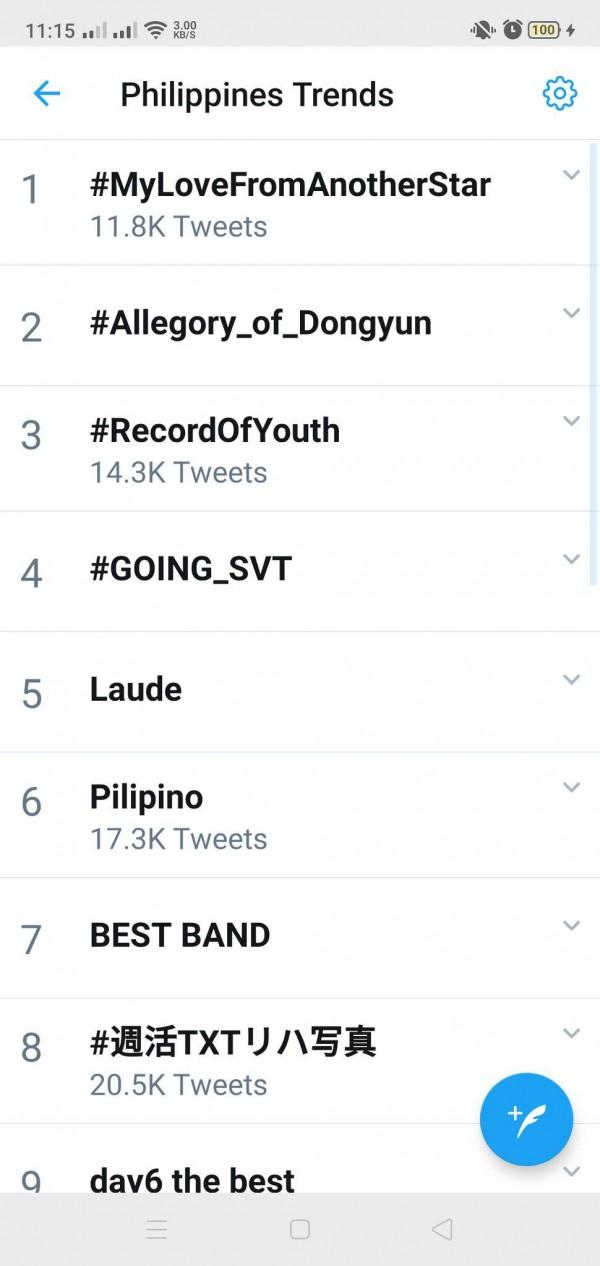Open the #MyLoveFromAnotherStar trend
Viewport: 600px width, 1266px height.
(290, 185)
